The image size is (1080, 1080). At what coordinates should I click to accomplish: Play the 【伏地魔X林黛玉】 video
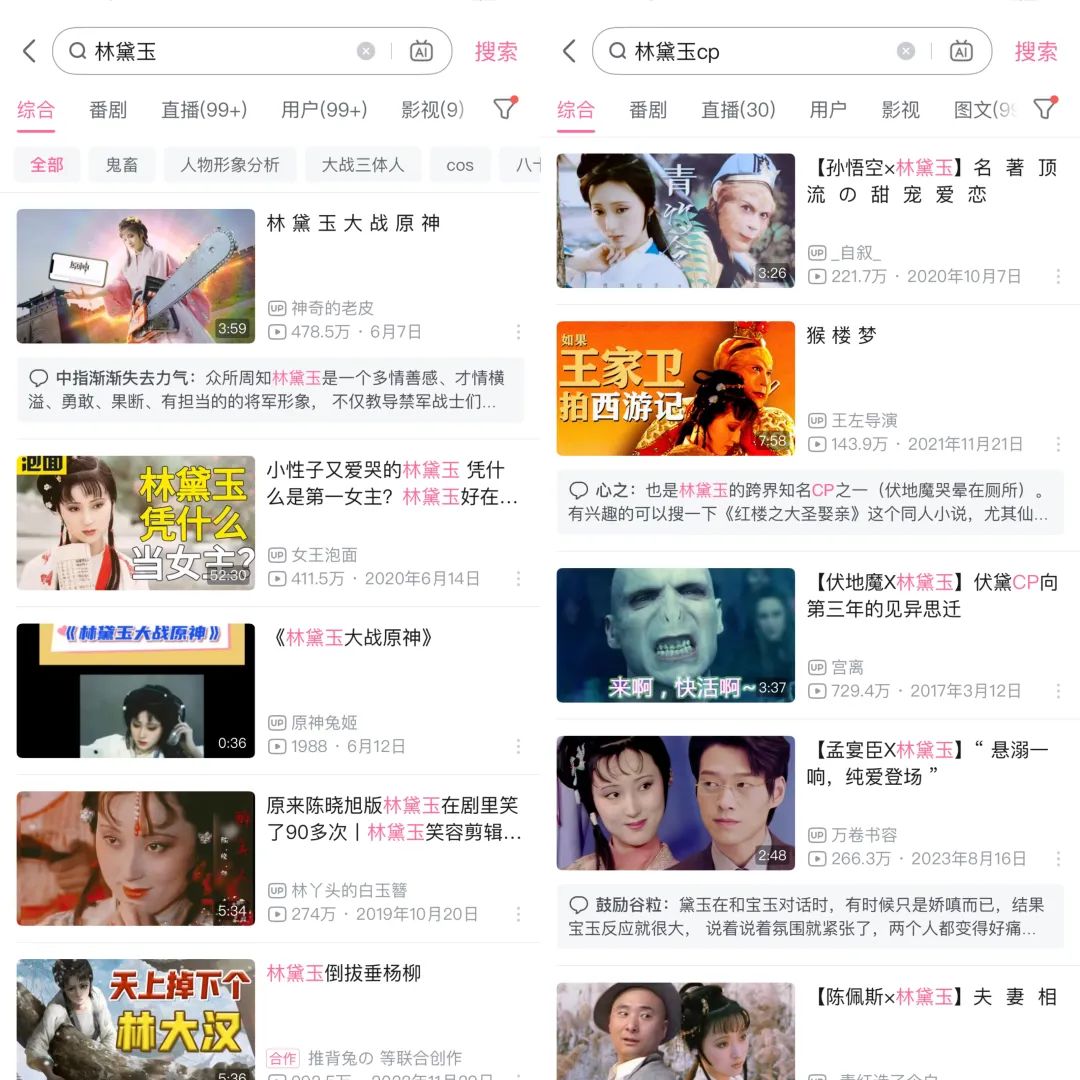coord(810,635)
